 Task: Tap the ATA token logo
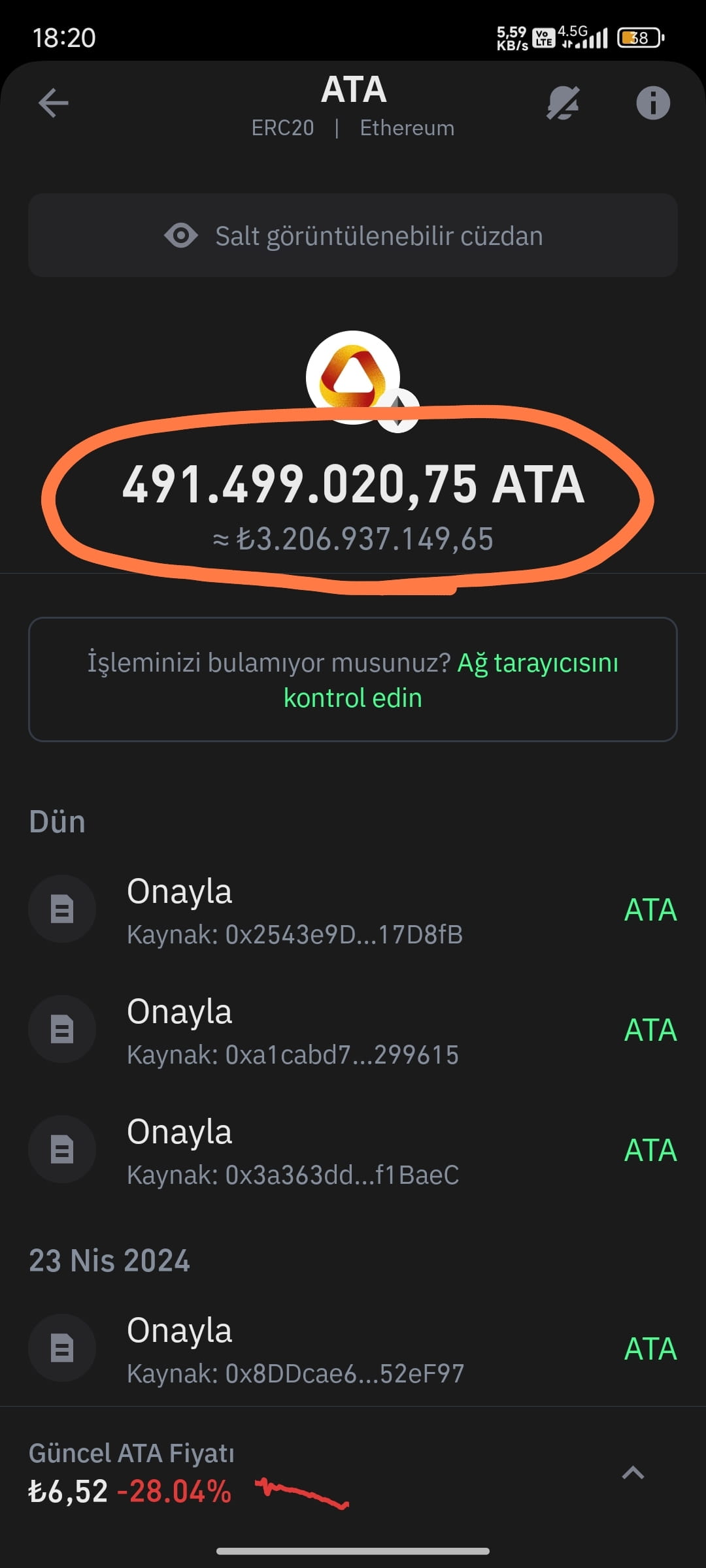[x=353, y=378]
